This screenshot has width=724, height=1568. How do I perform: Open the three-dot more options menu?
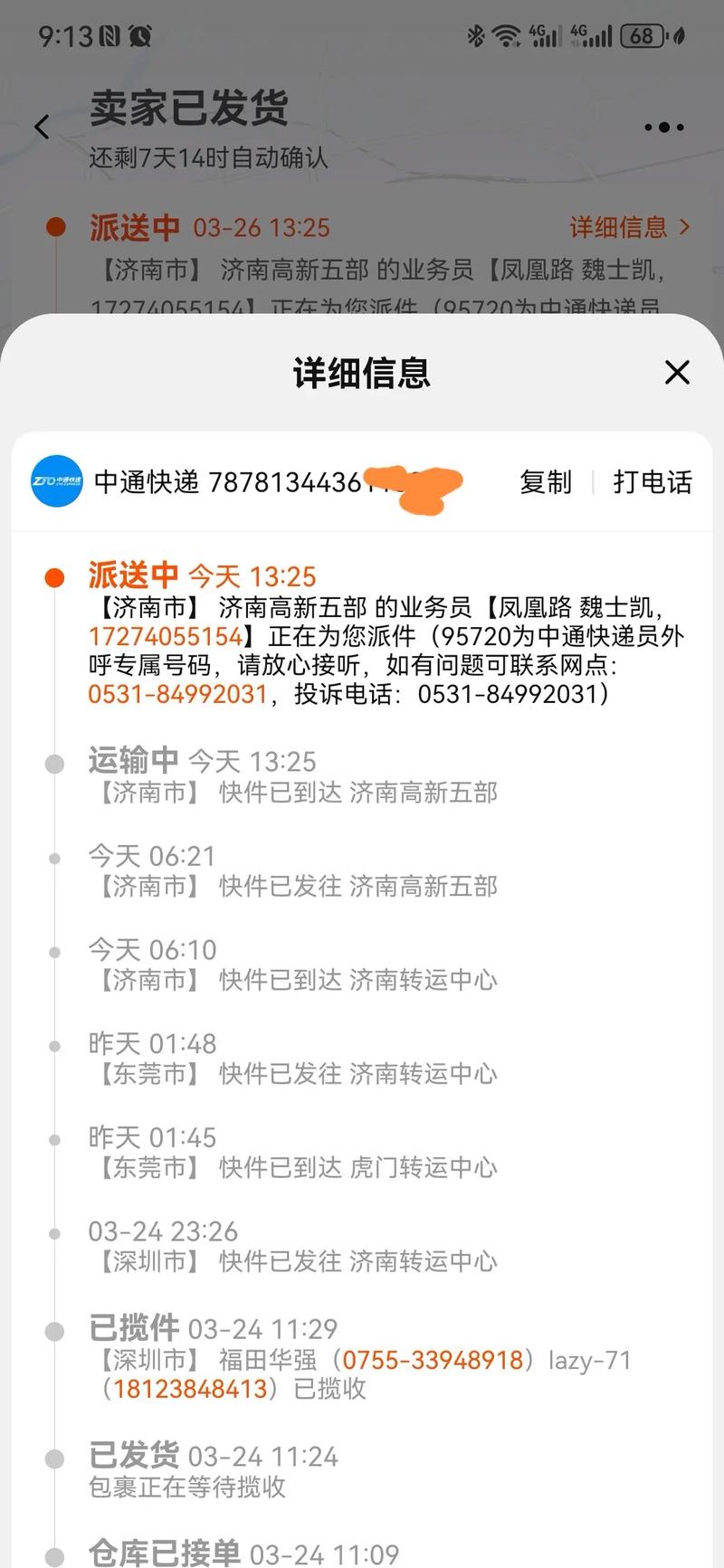click(662, 128)
